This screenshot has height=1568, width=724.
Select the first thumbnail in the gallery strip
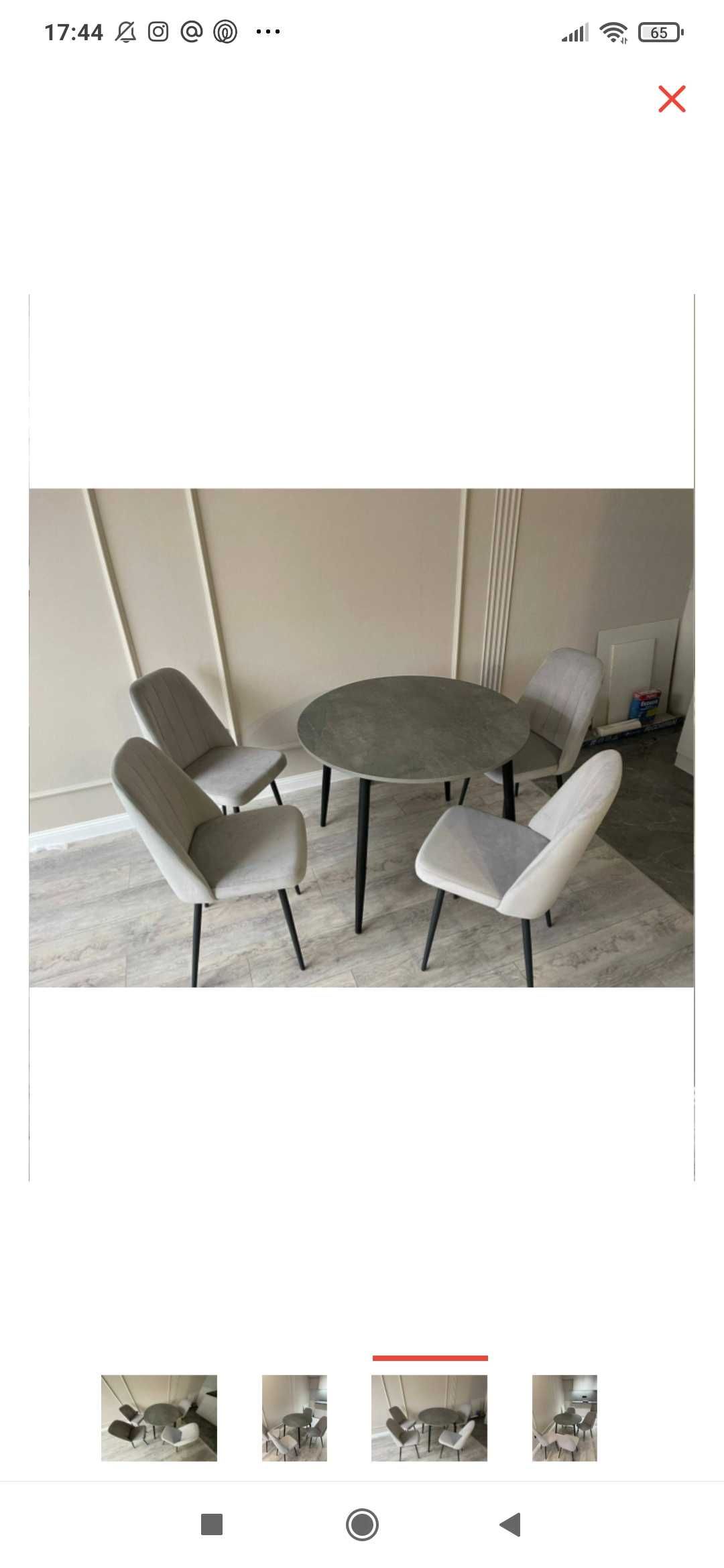[159, 1417]
